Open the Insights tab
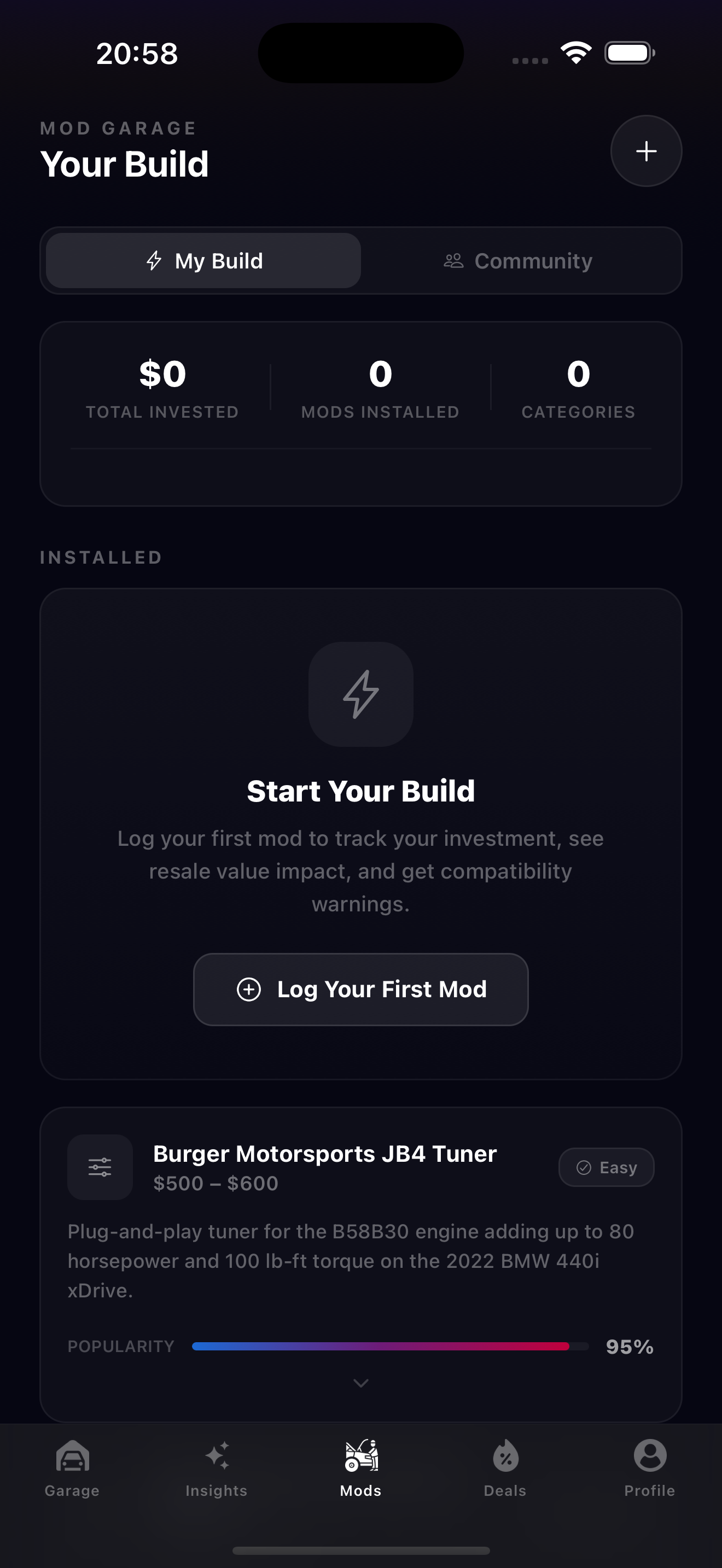The width and height of the screenshot is (722, 1568). [x=216, y=1467]
